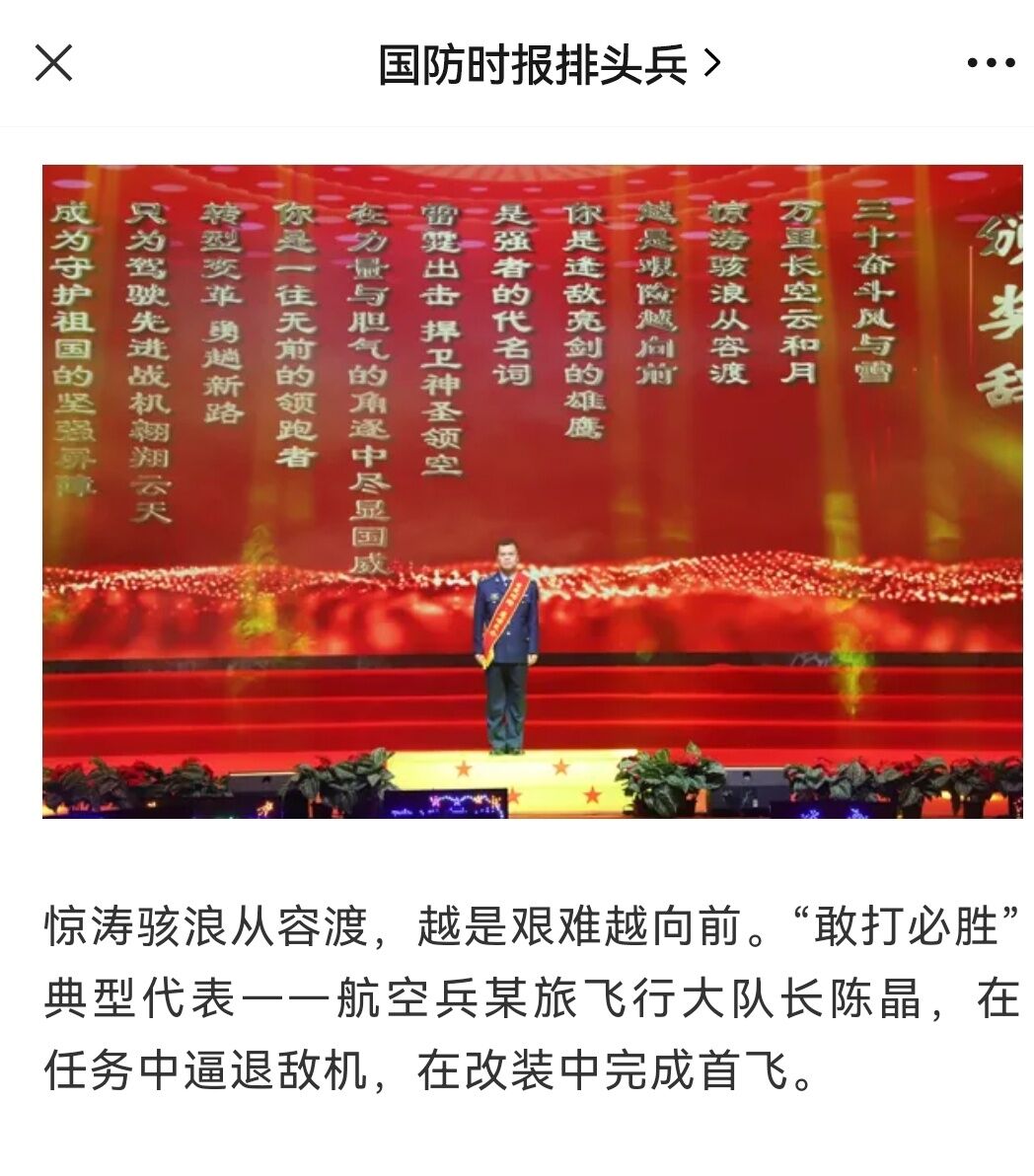View the award ceremony photo full screen
Viewport: 1034px width, 1176px height.
532,491
